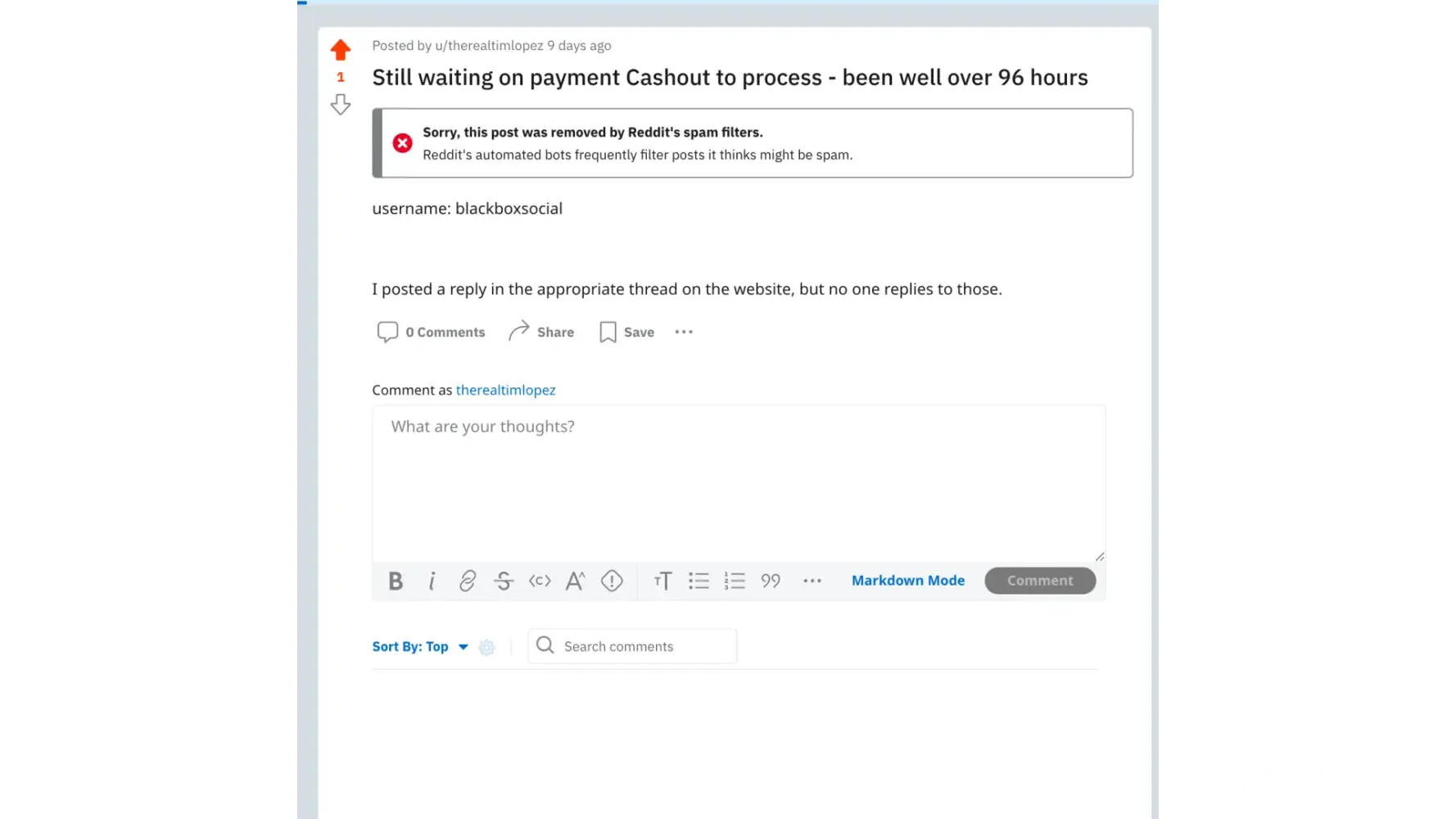Apply italic formatting

tap(432, 581)
